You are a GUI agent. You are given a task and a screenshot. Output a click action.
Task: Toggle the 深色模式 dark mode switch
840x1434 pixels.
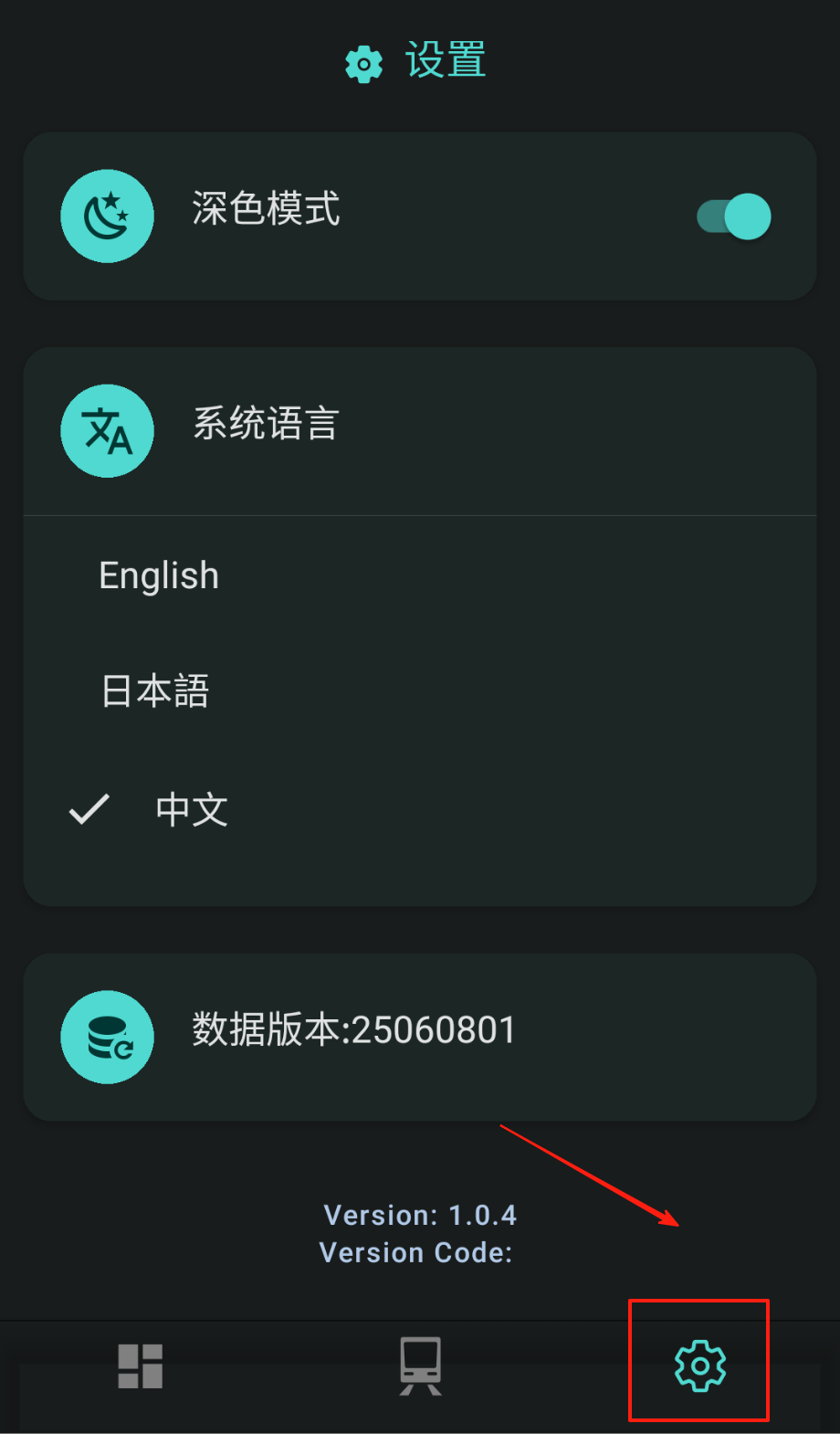pyautogui.click(x=734, y=217)
